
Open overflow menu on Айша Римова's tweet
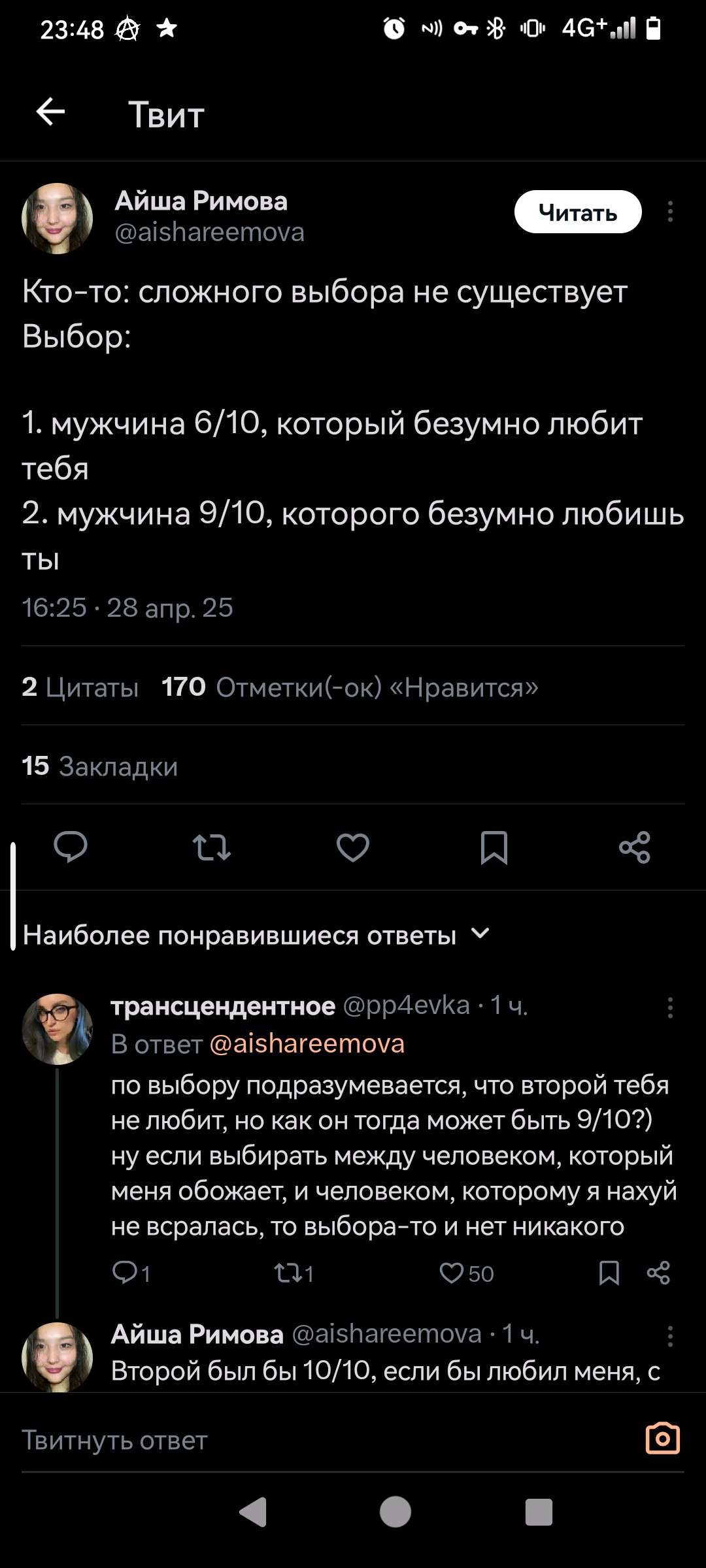670,212
